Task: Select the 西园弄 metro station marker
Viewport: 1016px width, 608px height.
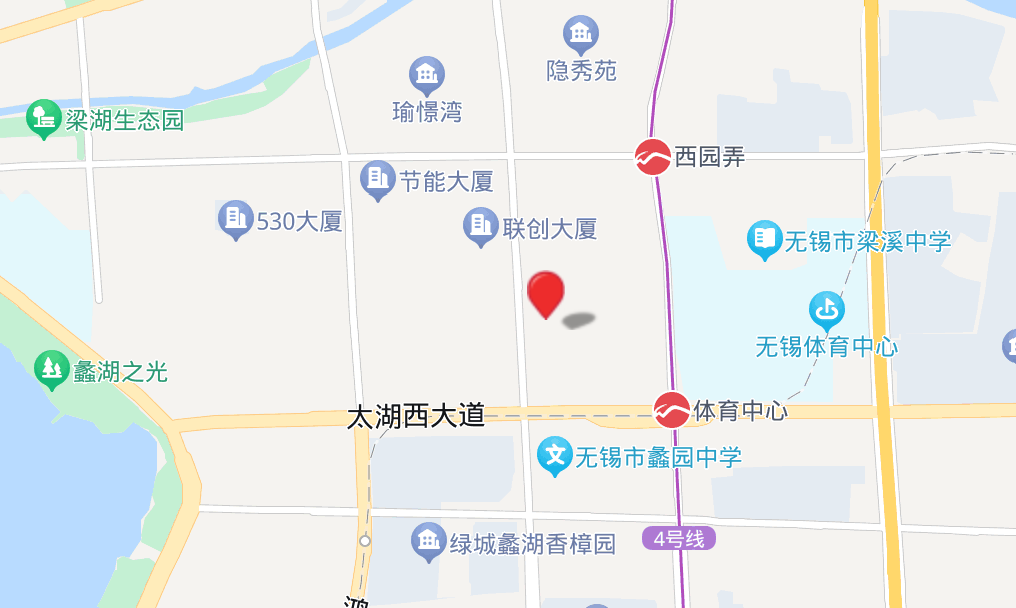Action: coord(652,157)
